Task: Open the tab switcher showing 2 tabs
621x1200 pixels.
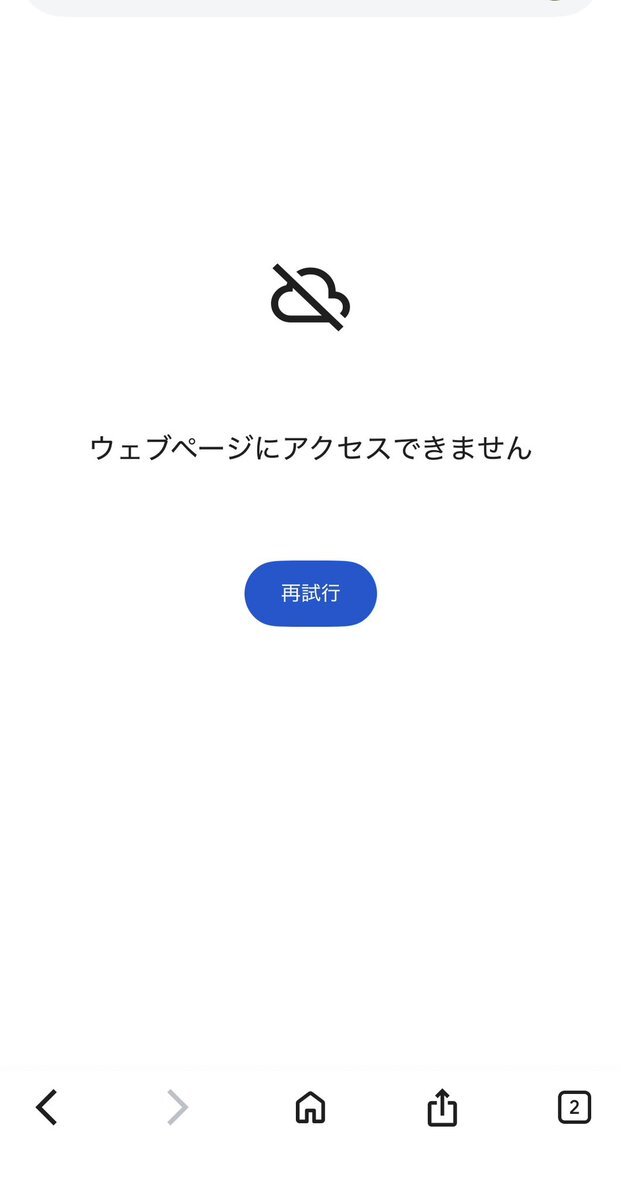Action: [x=573, y=1107]
